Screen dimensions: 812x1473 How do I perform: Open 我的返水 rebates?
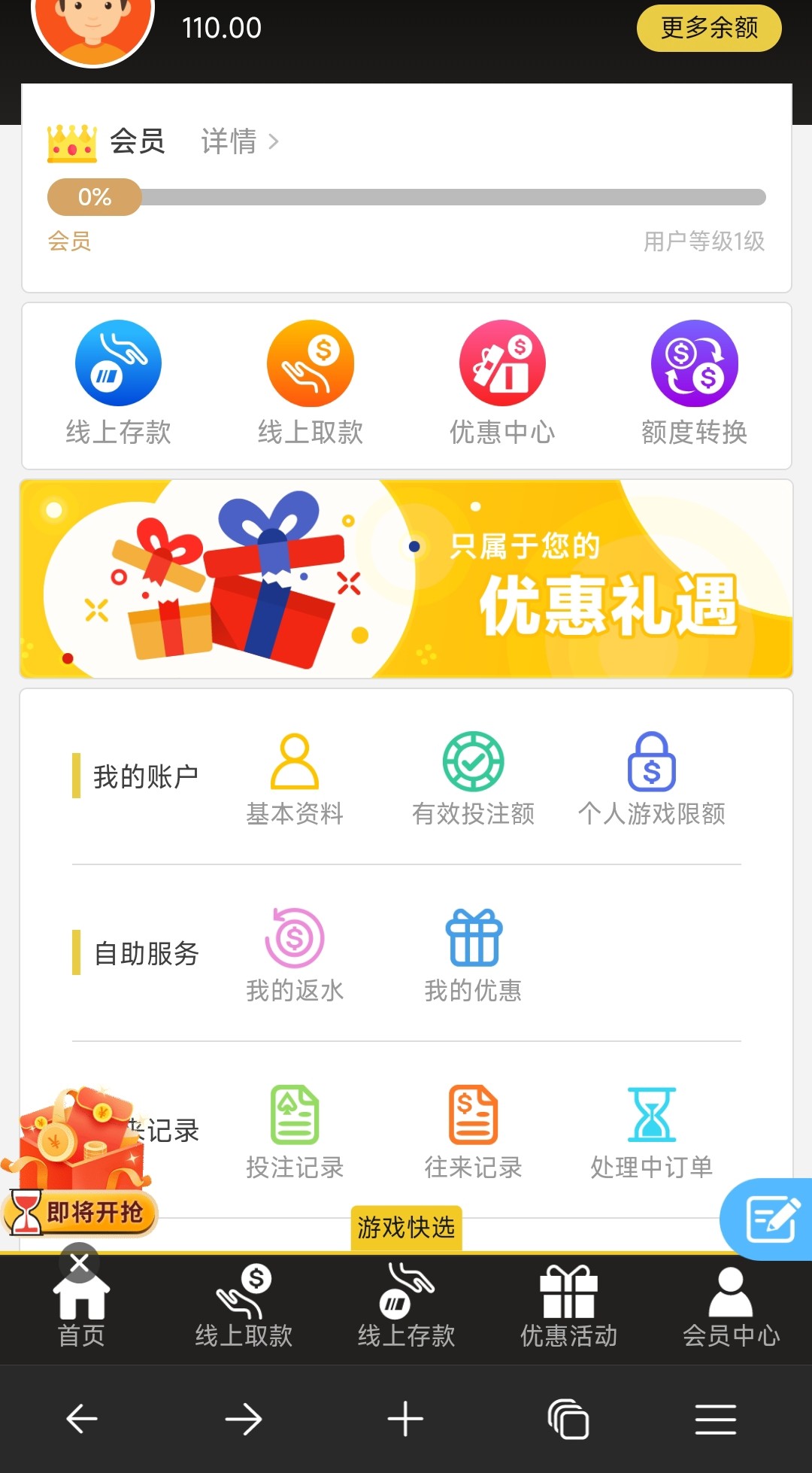tap(295, 955)
